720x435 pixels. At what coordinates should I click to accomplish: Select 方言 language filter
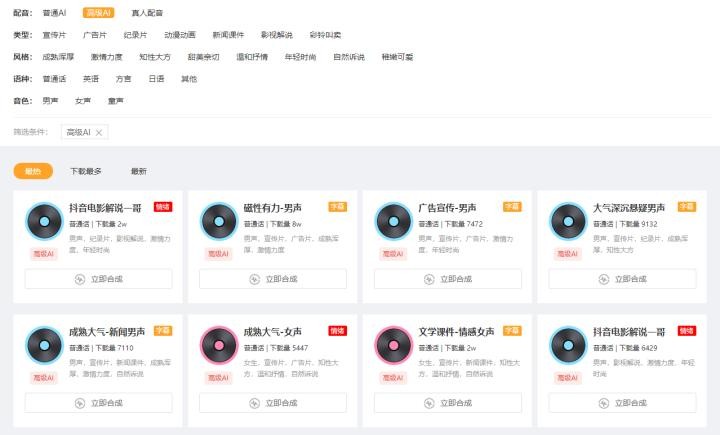click(x=123, y=79)
